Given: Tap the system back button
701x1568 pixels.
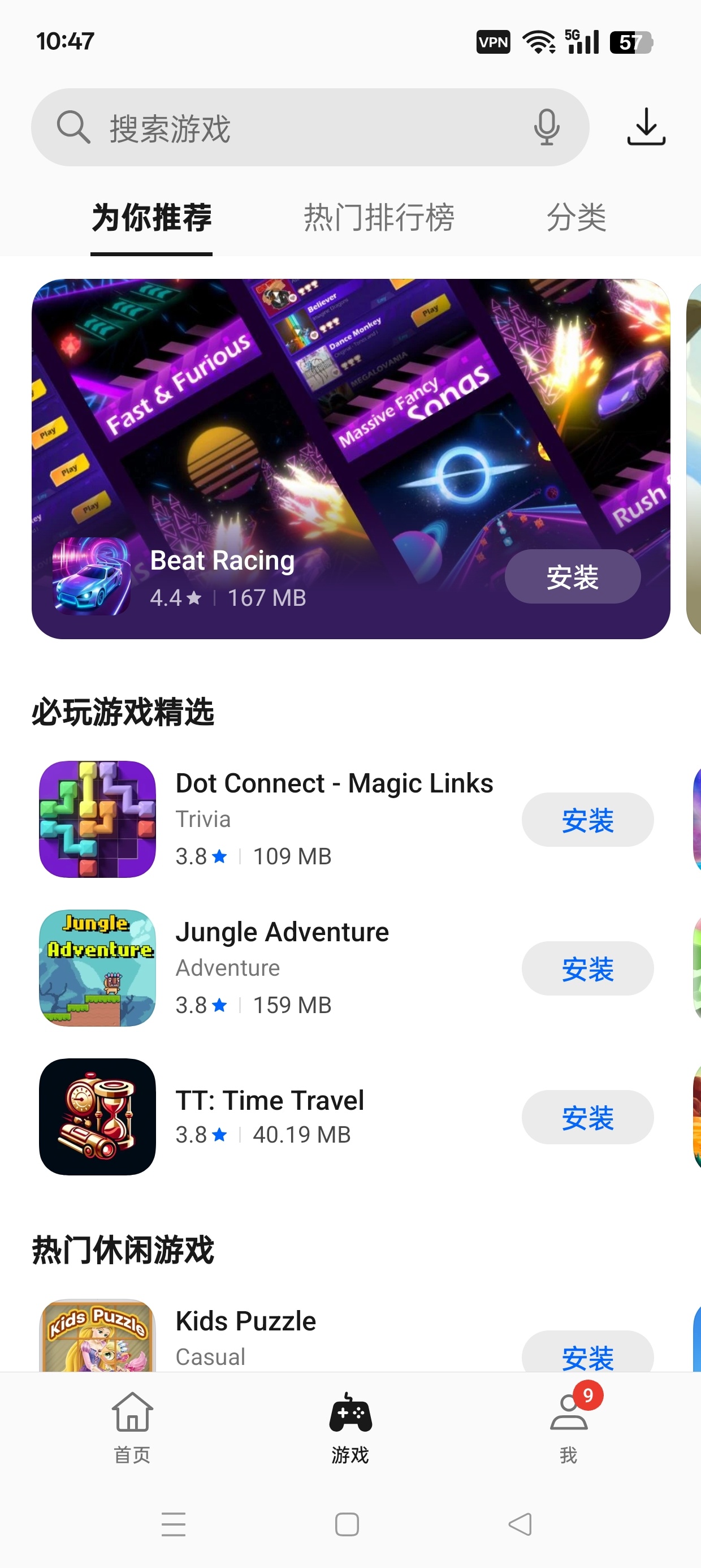Looking at the screenshot, I should pyautogui.click(x=520, y=1524).
